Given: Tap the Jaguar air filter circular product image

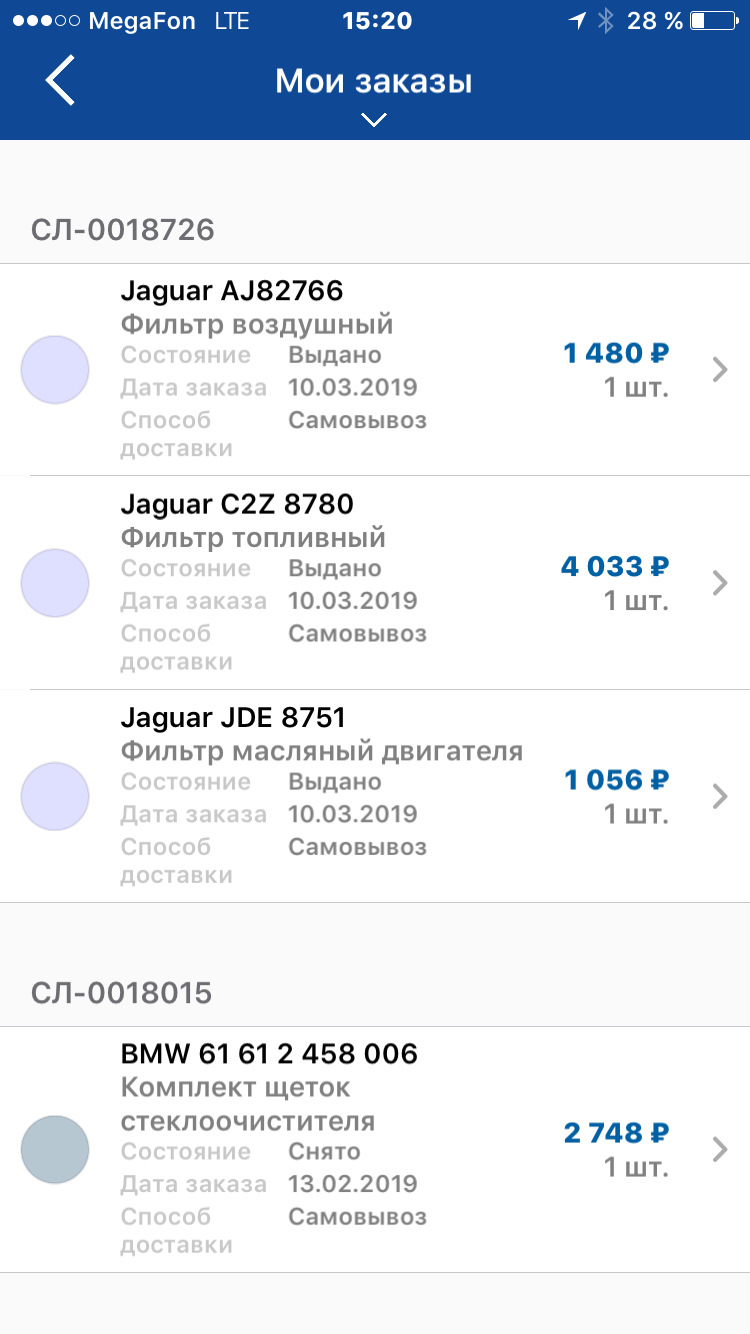Looking at the screenshot, I should click(55, 369).
